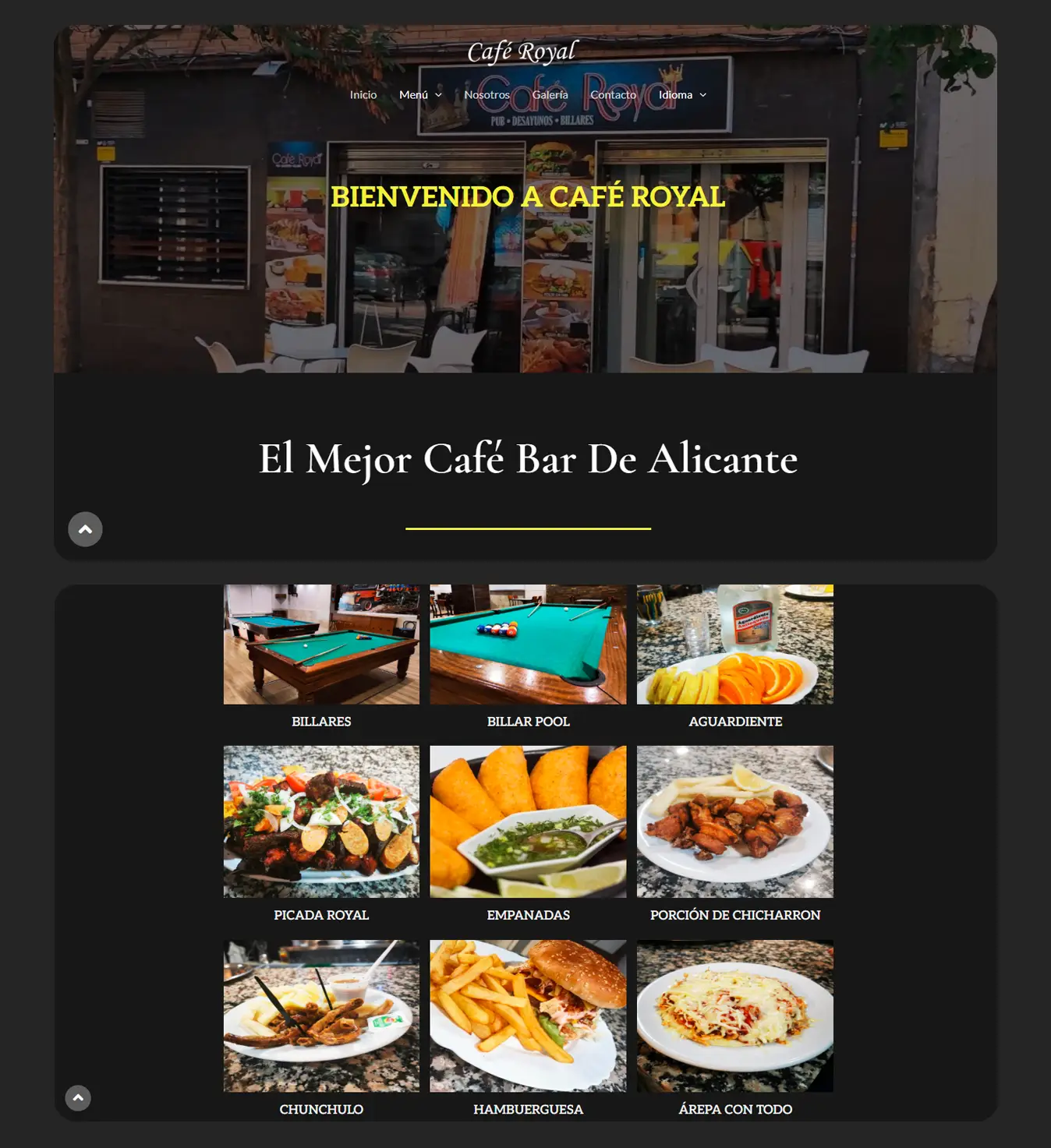Open the Billares photo
The image size is (1051, 1148).
tap(321, 645)
